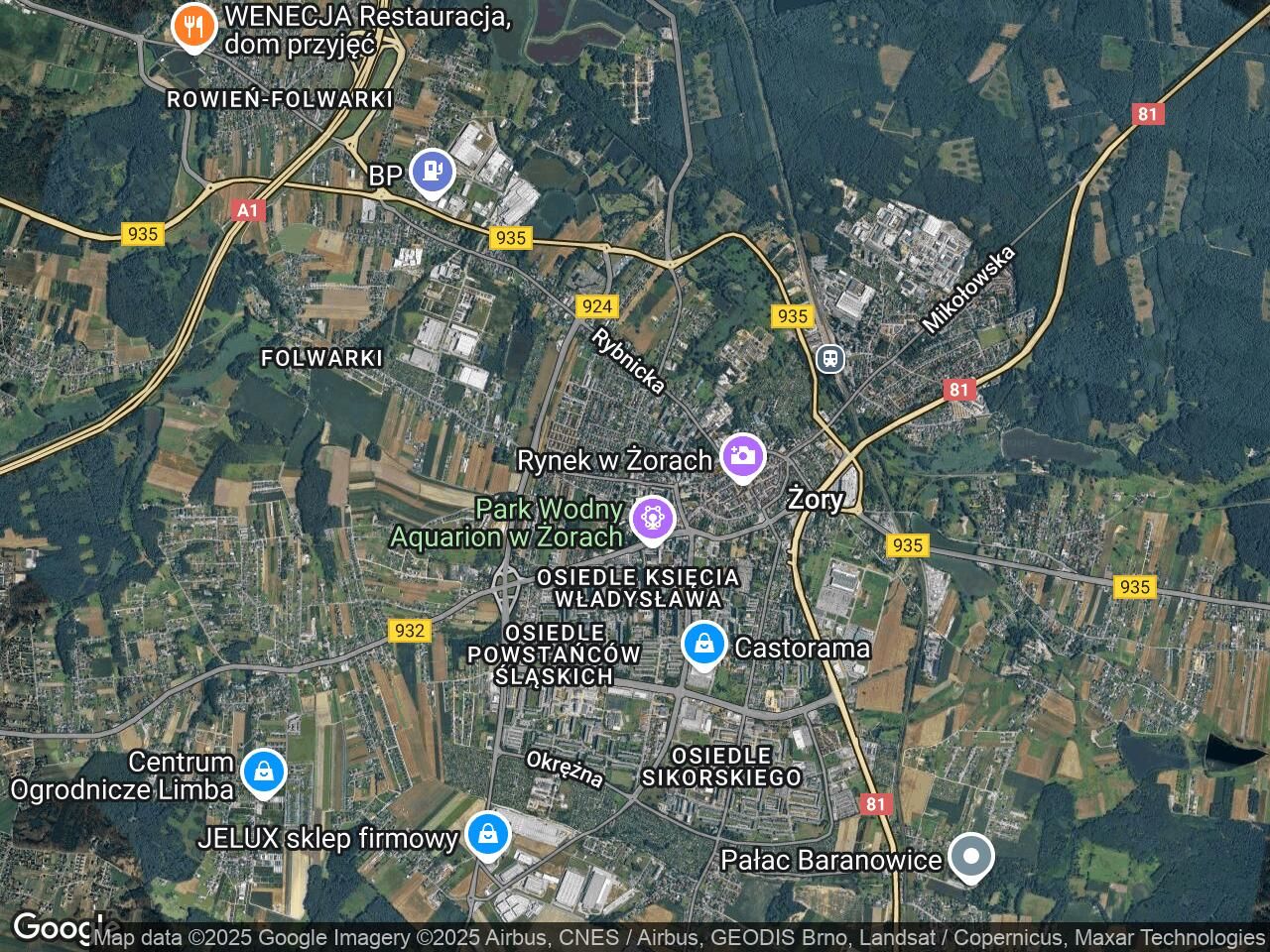Open the train station icon near Mikołowska
Viewport: 1270px width, 952px height.
click(830, 358)
